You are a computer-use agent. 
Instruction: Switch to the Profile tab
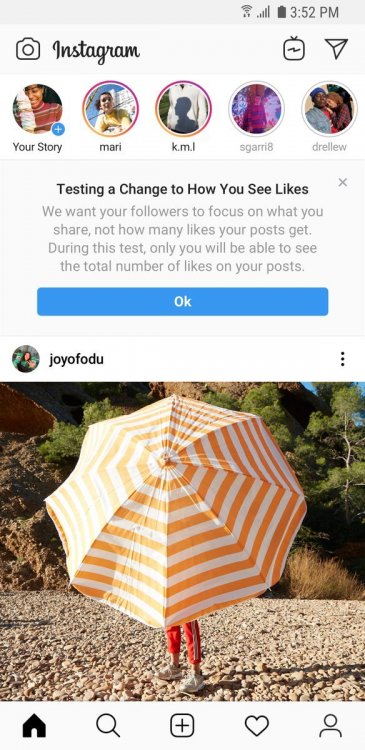pyautogui.click(x=331, y=726)
